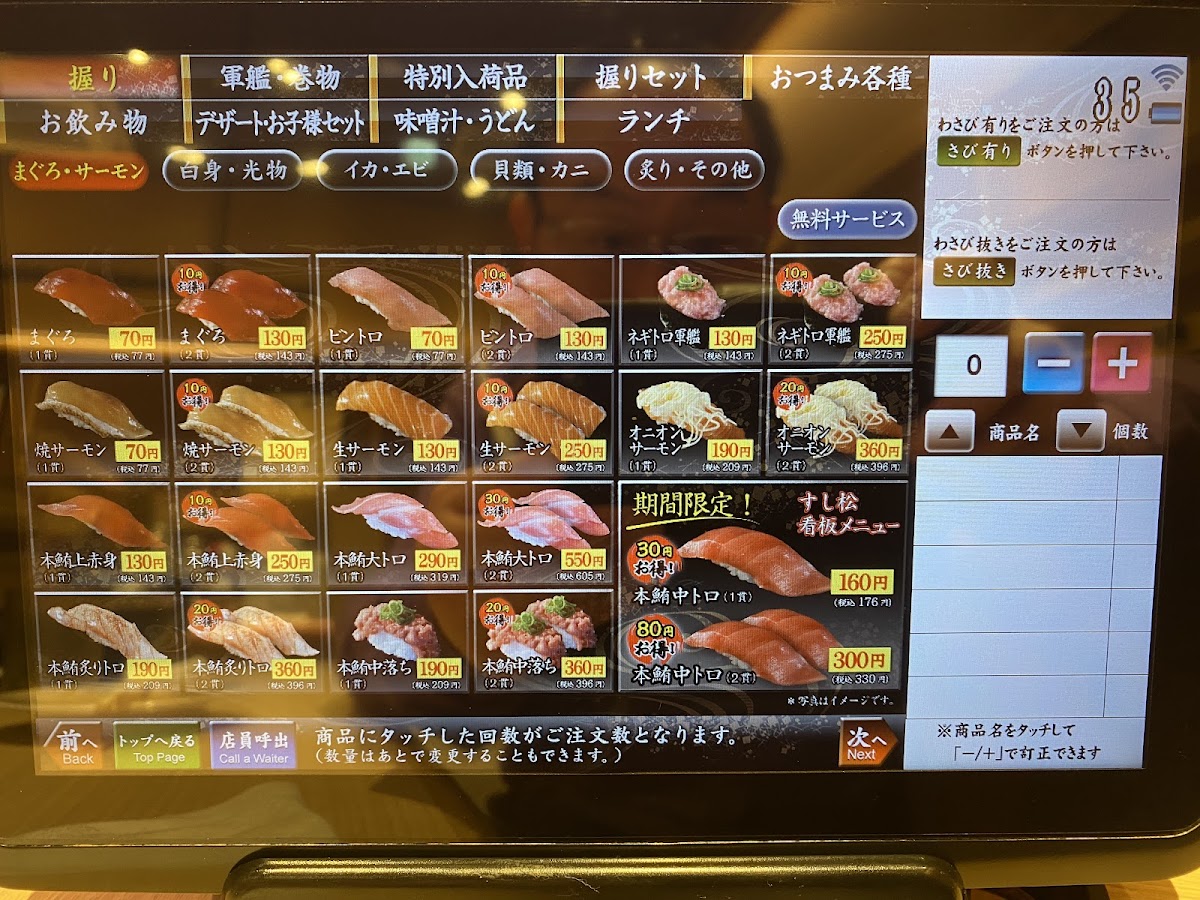Add まぐろ 1貫 70円 to the order

point(89,310)
